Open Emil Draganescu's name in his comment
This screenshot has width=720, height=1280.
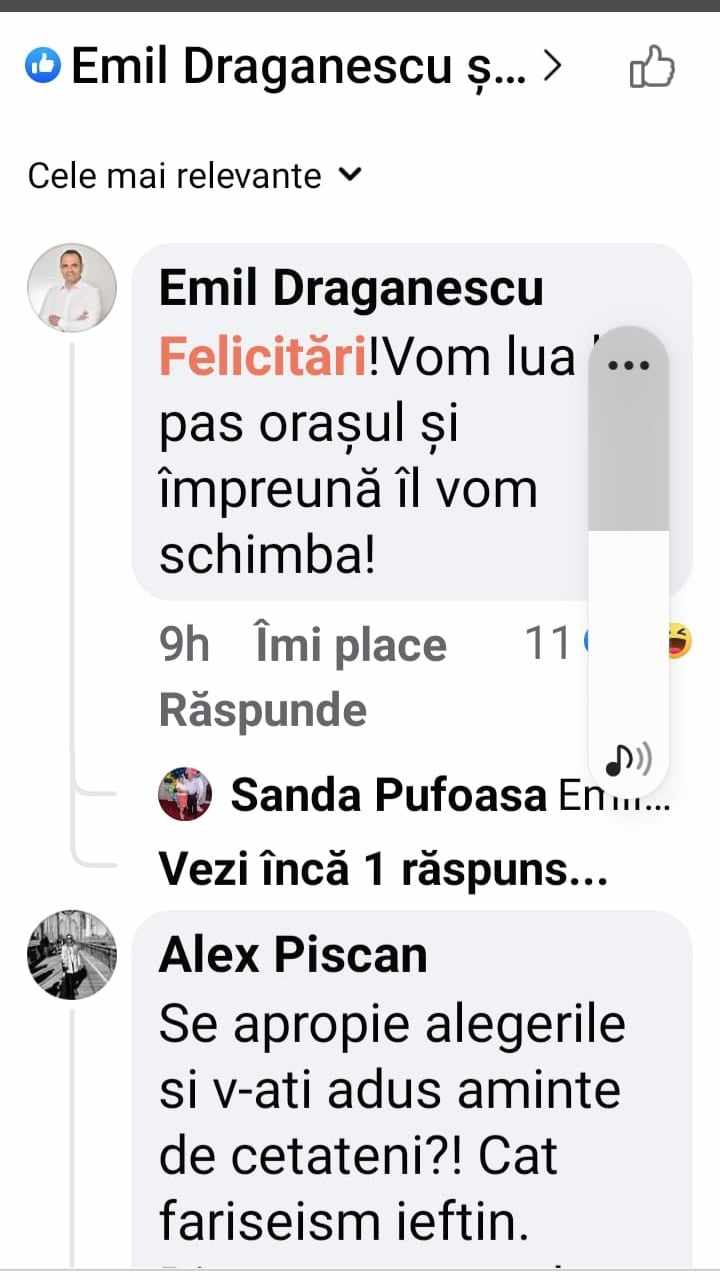[351, 289]
